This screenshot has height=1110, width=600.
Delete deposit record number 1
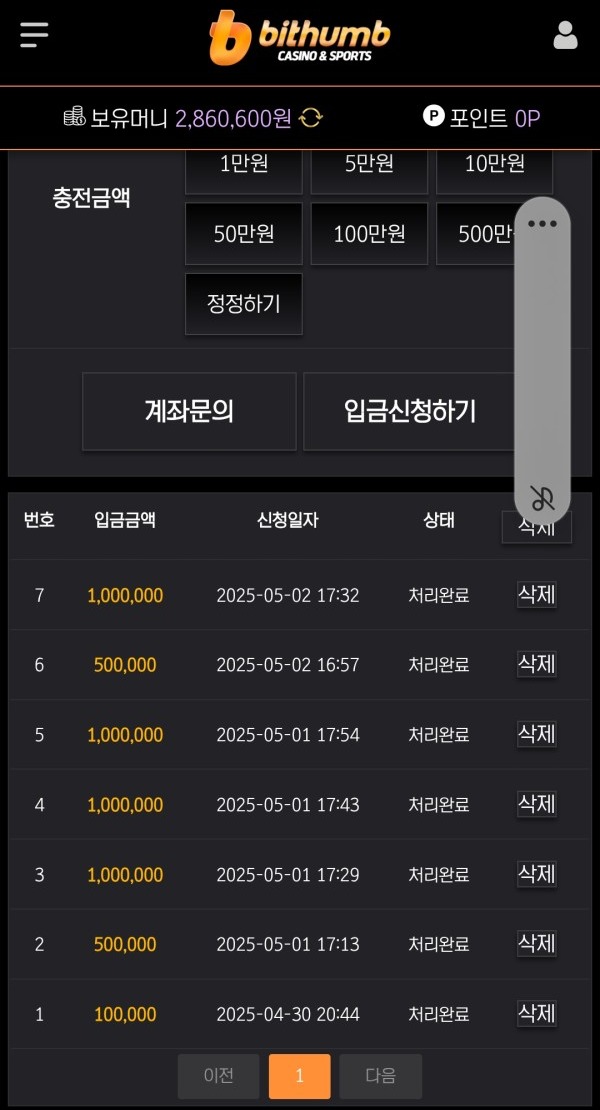pyautogui.click(x=536, y=1013)
